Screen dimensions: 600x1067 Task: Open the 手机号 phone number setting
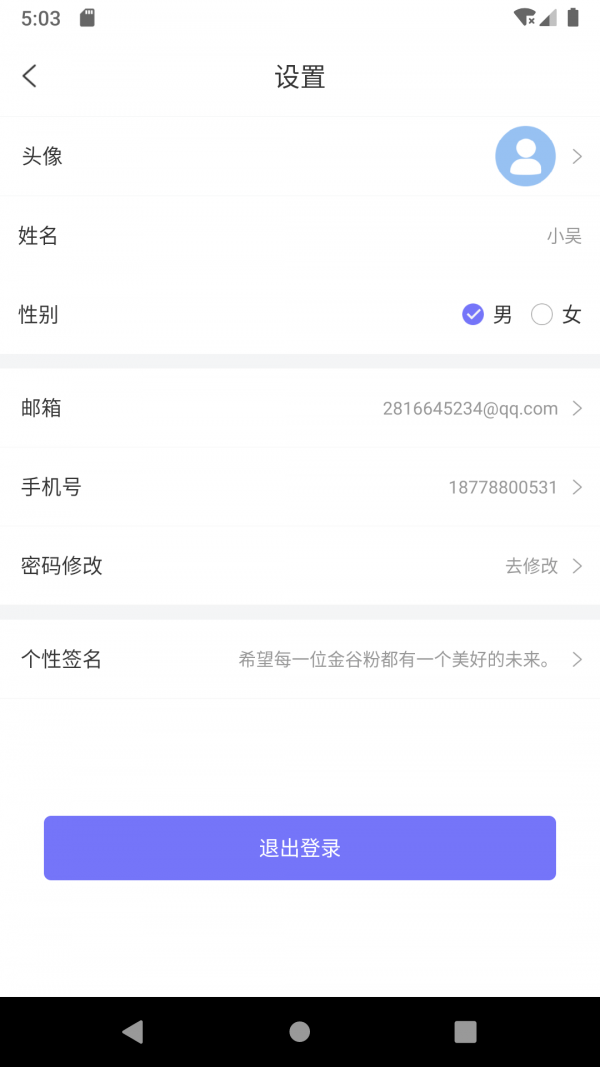pos(300,487)
